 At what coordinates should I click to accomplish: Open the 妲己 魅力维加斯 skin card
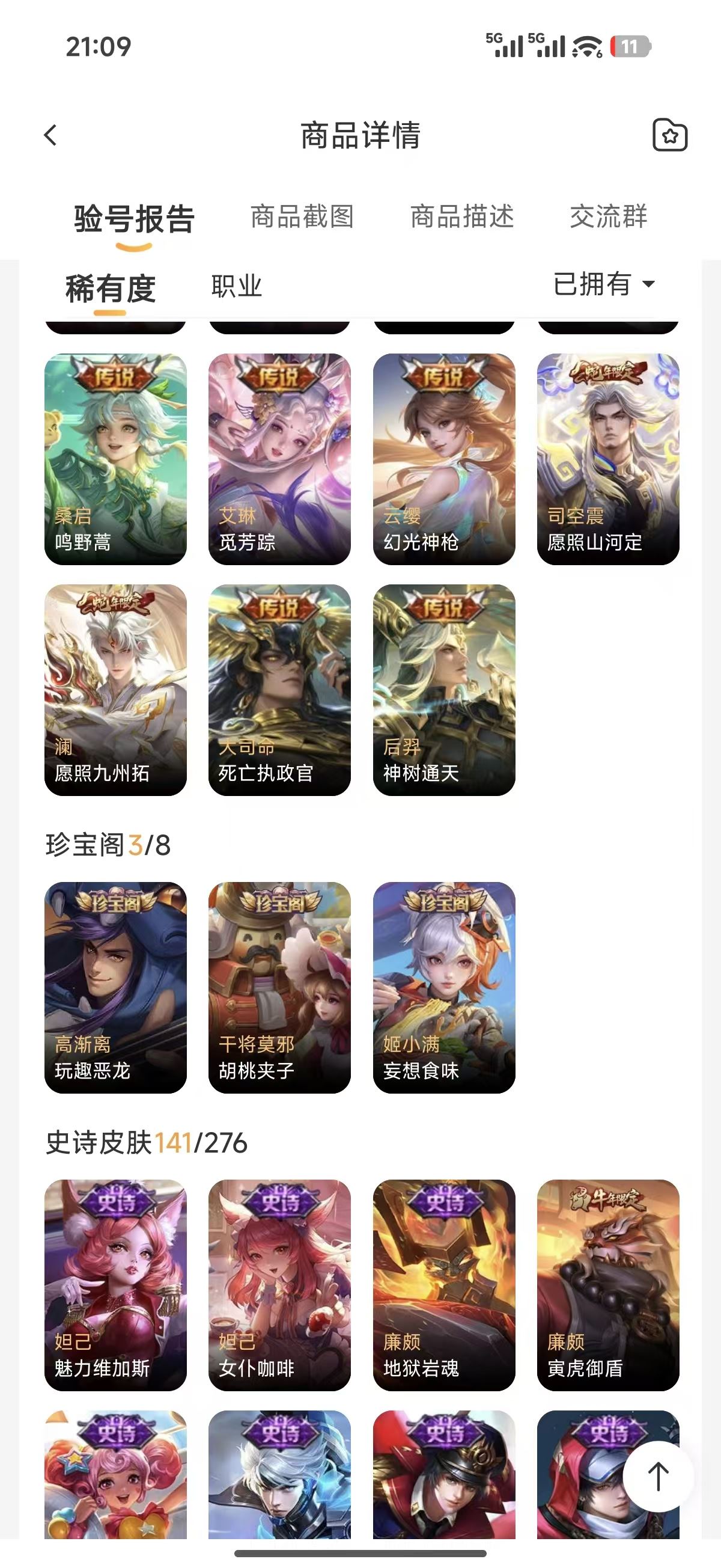(x=115, y=1285)
